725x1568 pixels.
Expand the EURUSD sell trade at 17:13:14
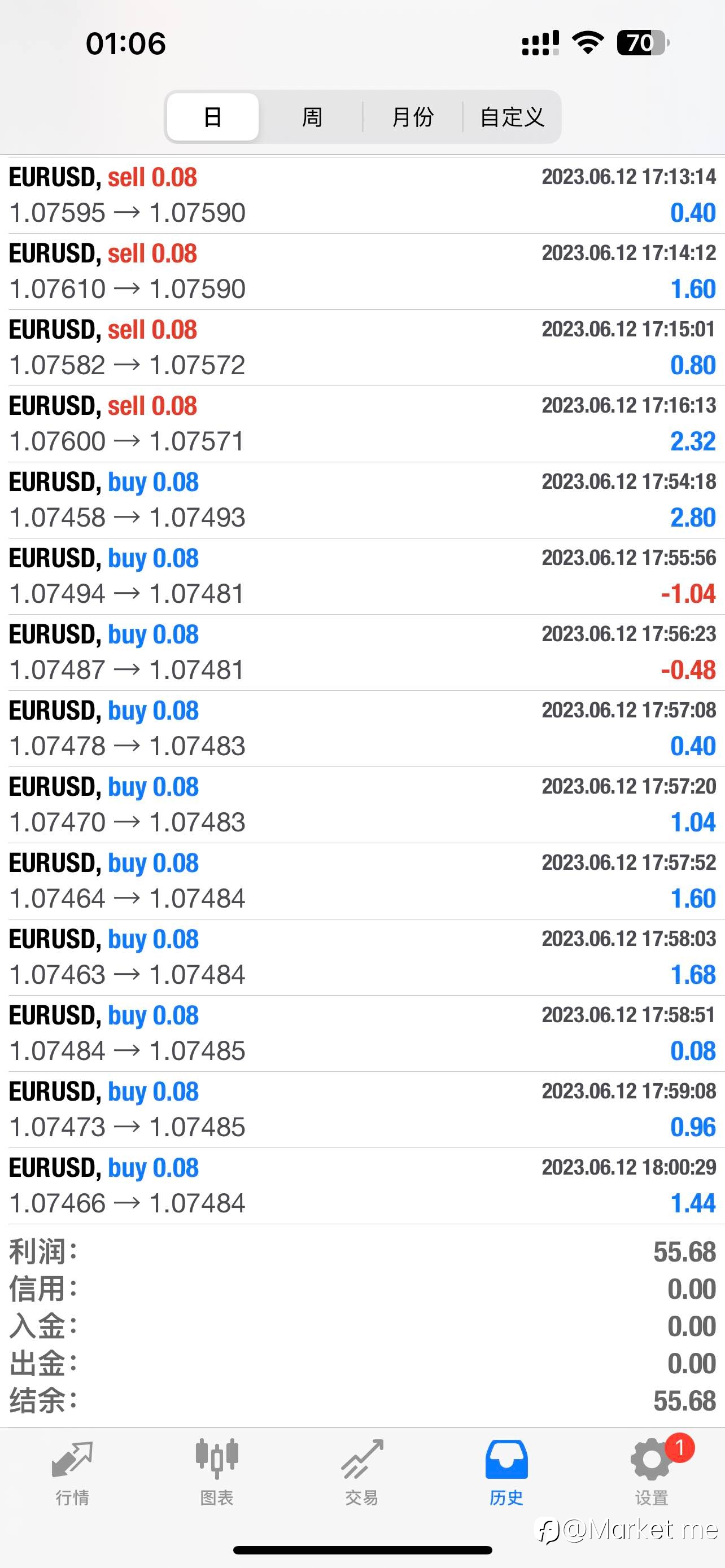point(362,195)
